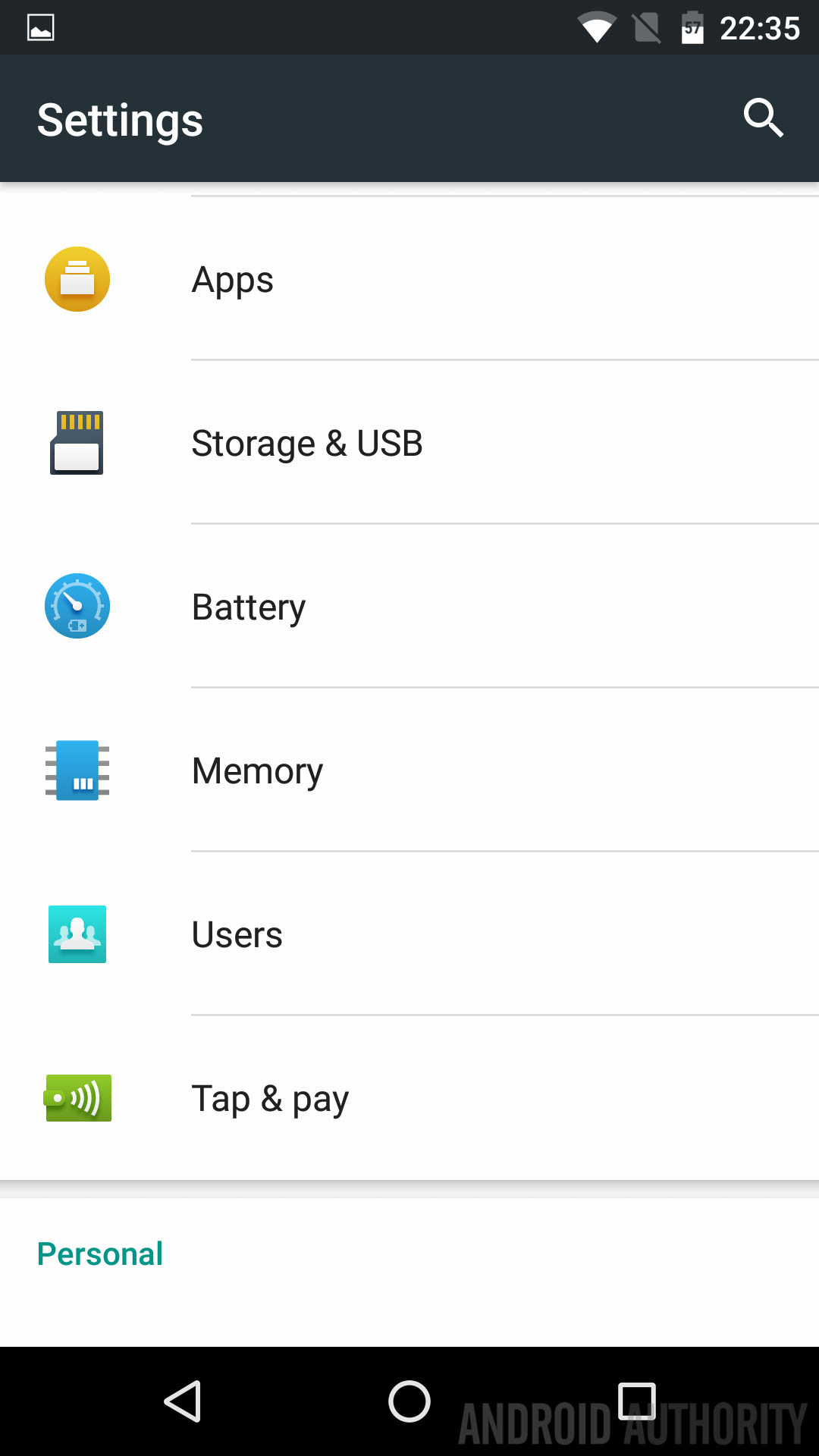Tap the system back button

[x=183, y=1401]
